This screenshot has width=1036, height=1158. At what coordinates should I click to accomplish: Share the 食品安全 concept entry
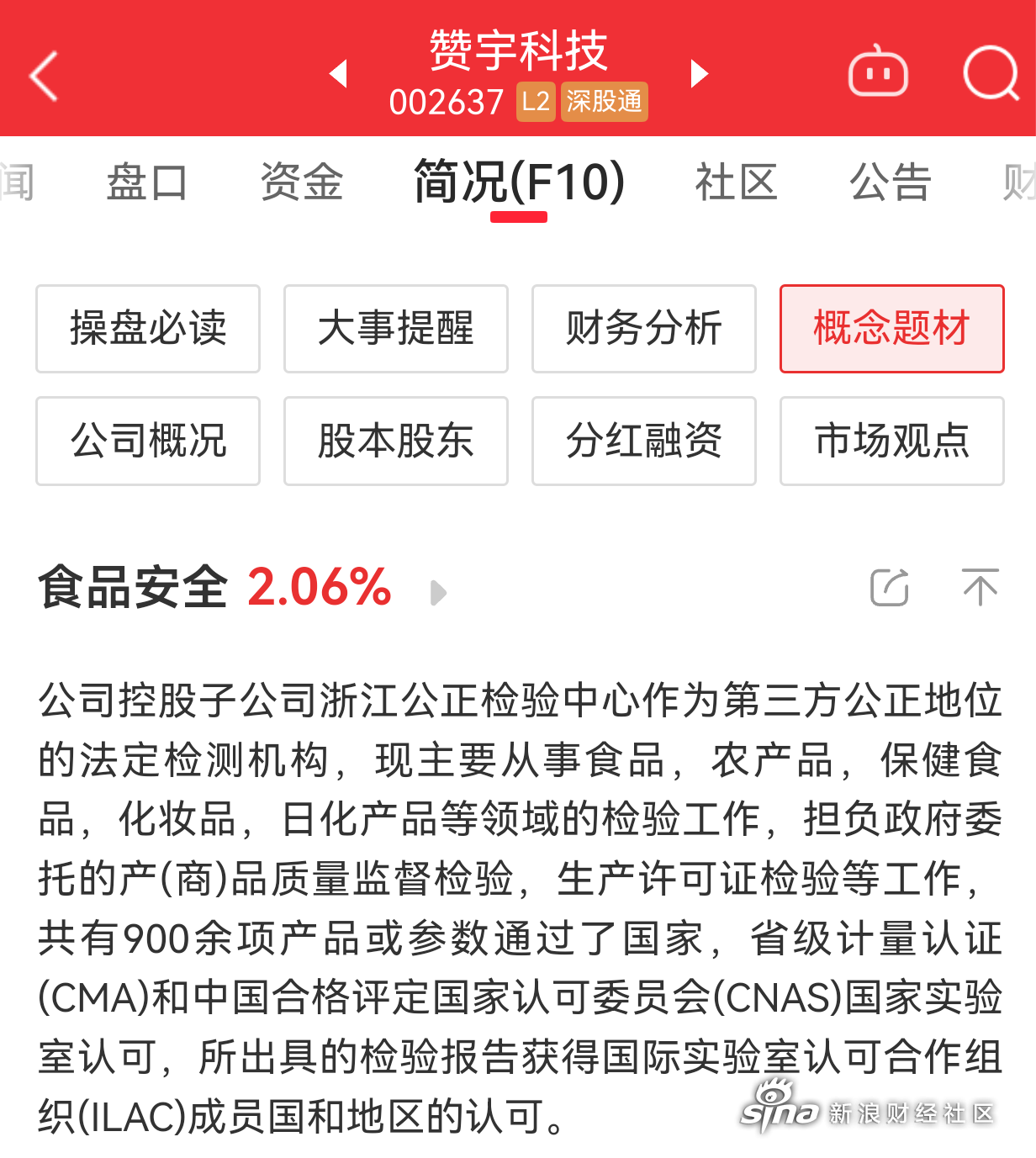click(x=890, y=588)
